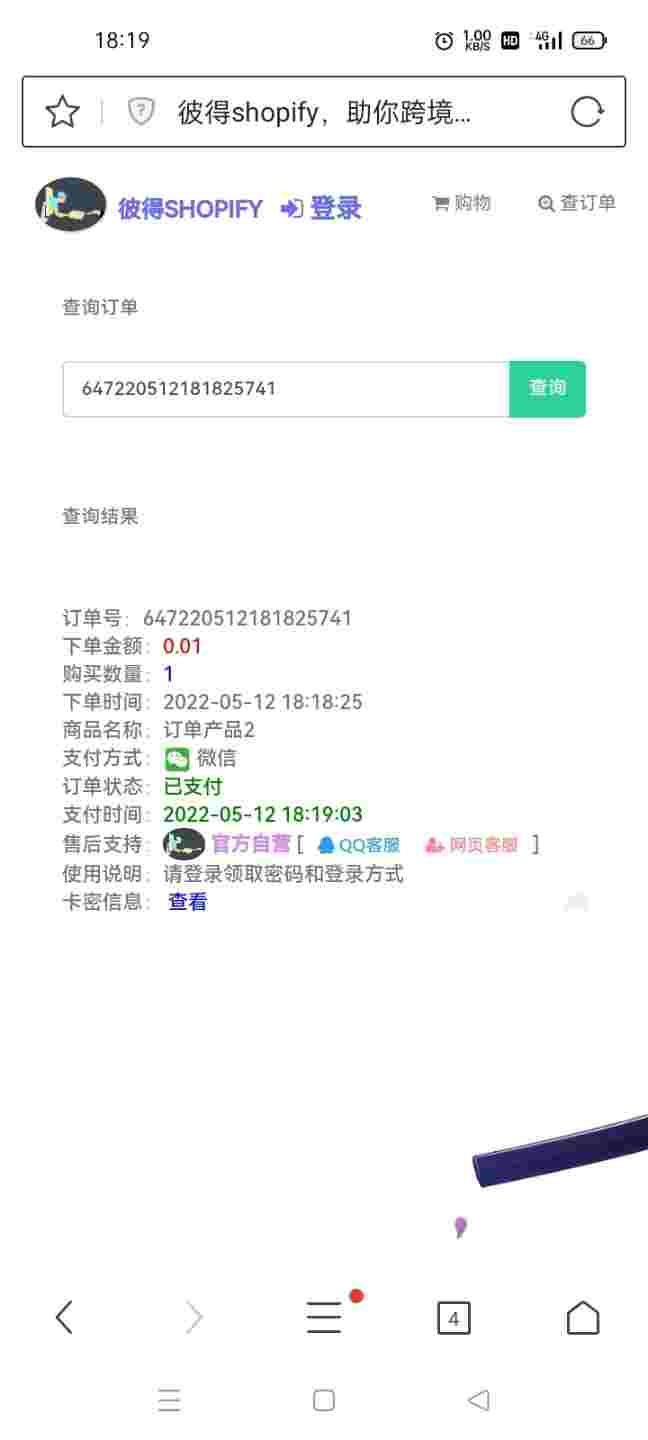The width and height of the screenshot is (648, 1440).
Task: Open the browser menu
Action: pos(324,1318)
